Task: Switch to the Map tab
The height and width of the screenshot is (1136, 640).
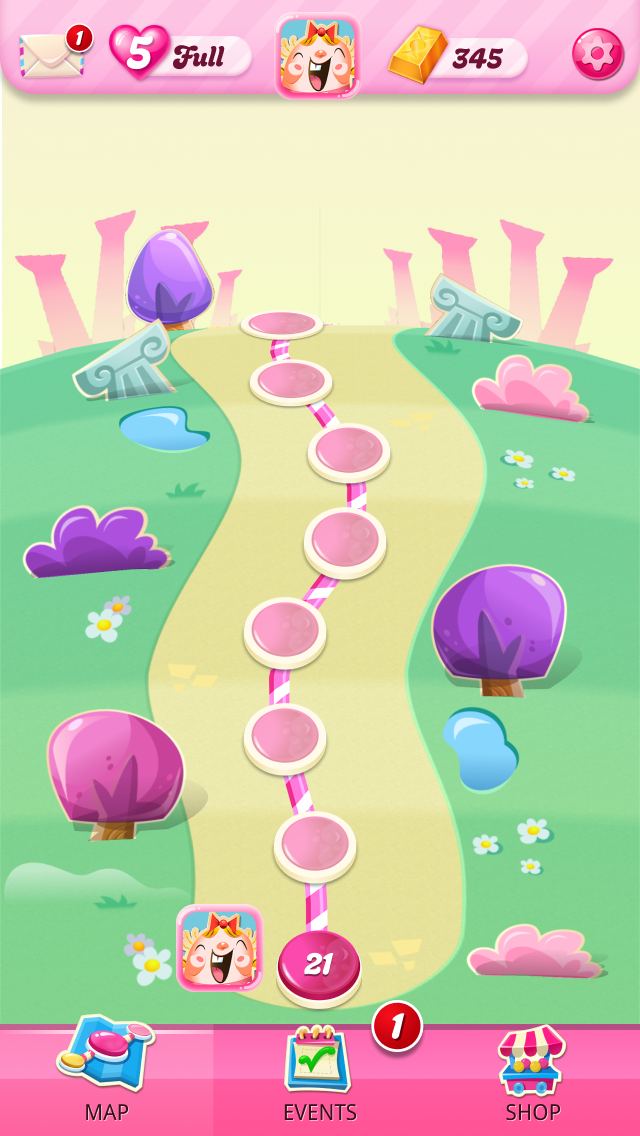Action: (x=106, y=1075)
